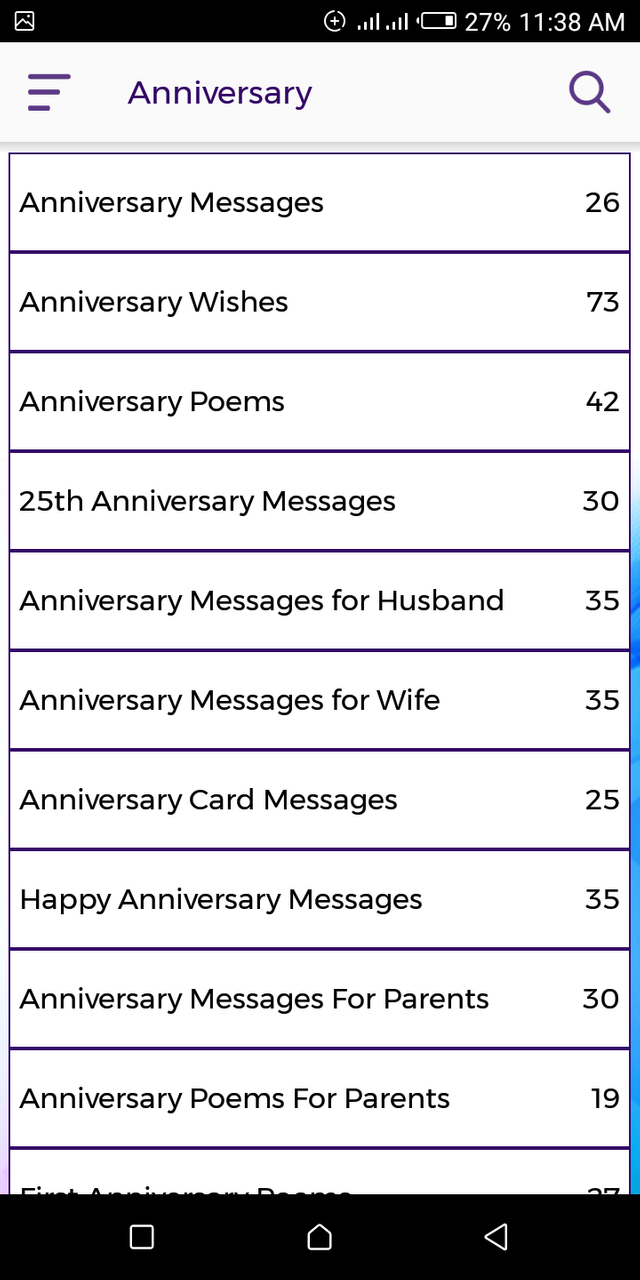The image size is (640, 1280).
Task: View Anniversary Messages for Husband
Action: tap(320, 600)
